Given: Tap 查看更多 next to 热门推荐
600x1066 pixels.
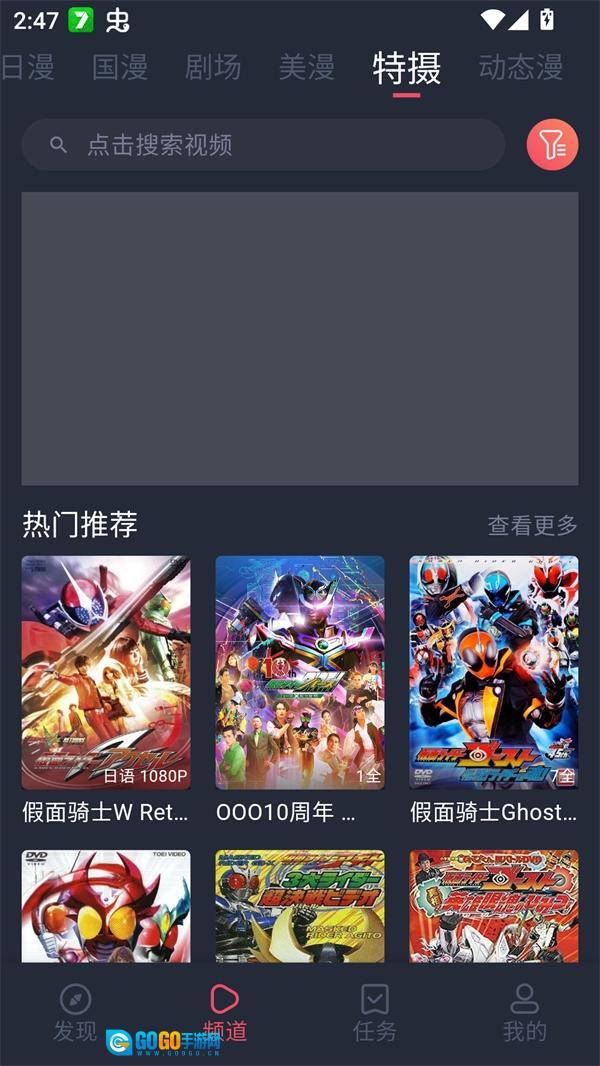Looking at the screenshot, I should [532, 525].
